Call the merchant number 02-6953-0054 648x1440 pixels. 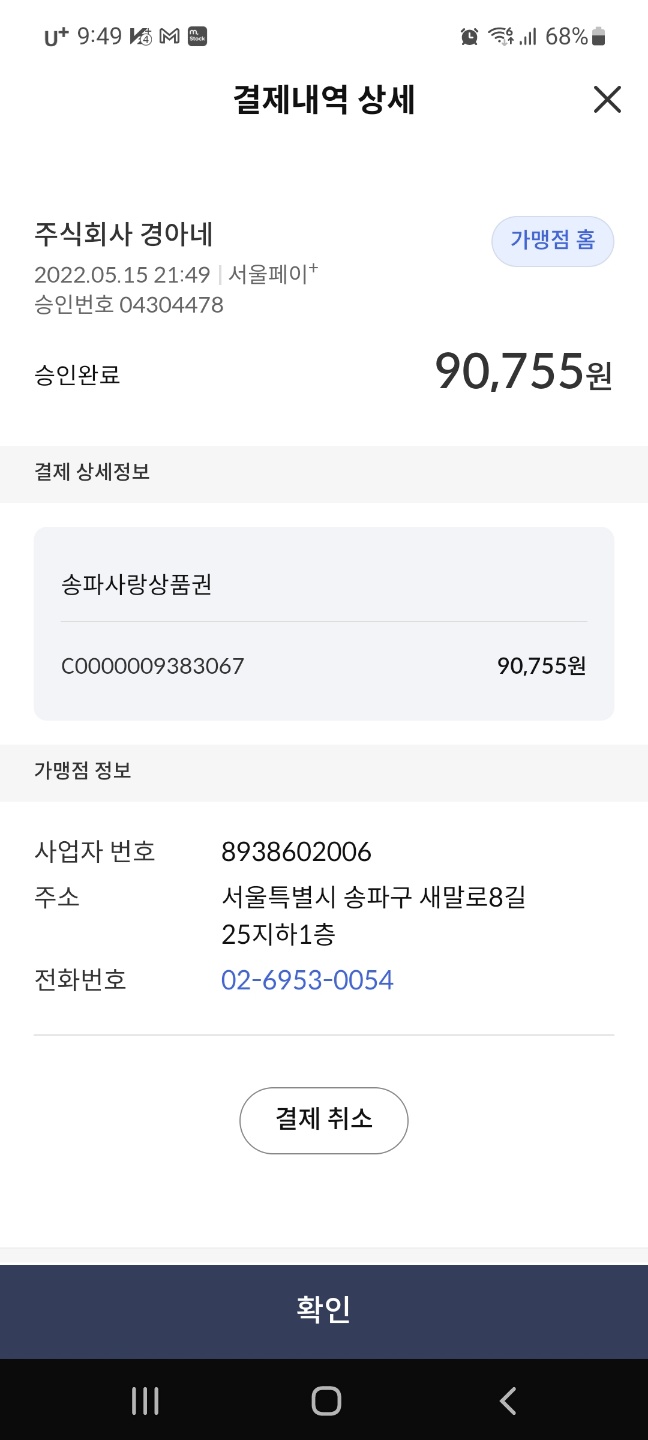(x=307, y=980)
